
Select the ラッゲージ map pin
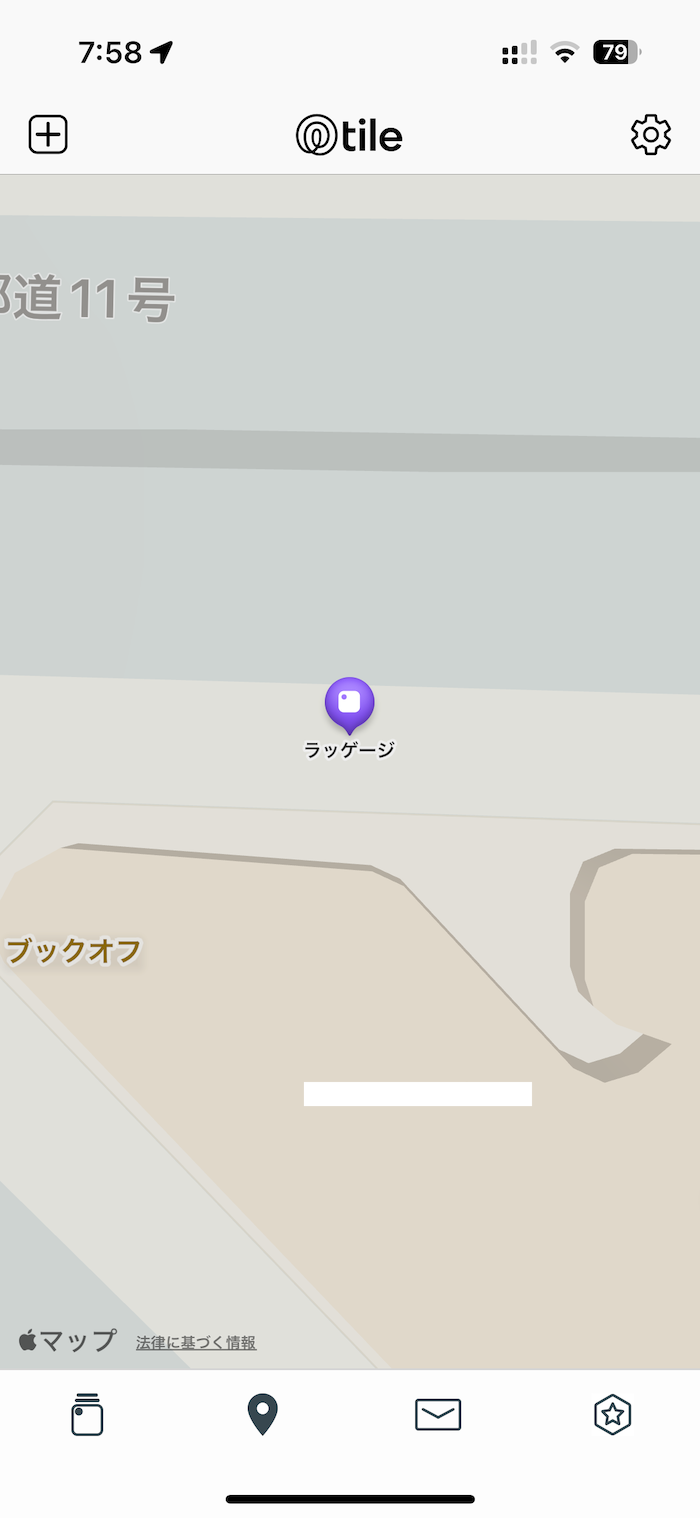(349, 706)
